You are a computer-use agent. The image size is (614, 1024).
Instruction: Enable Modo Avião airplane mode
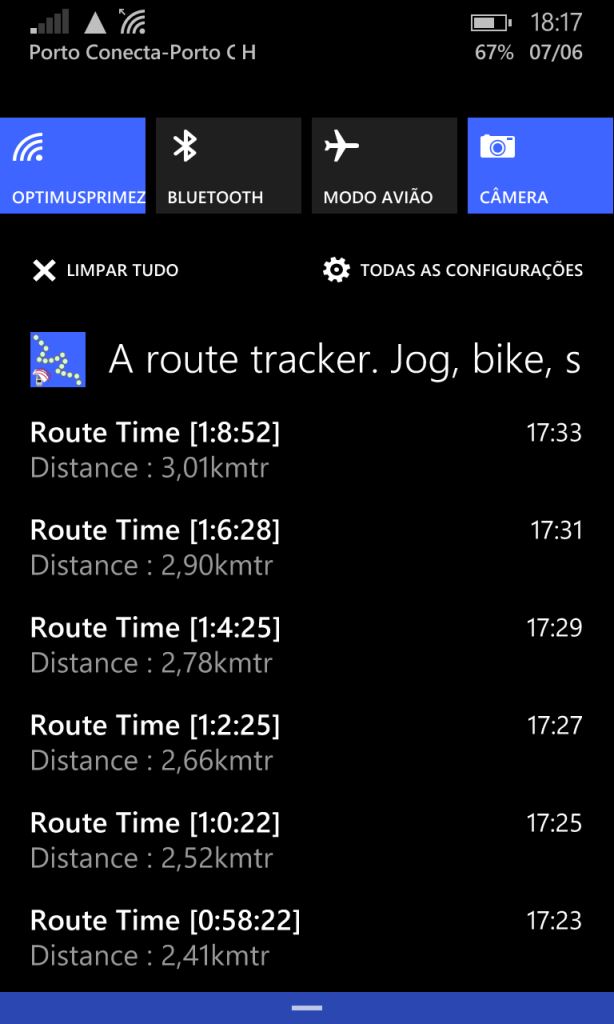click(x=384, y=166)
